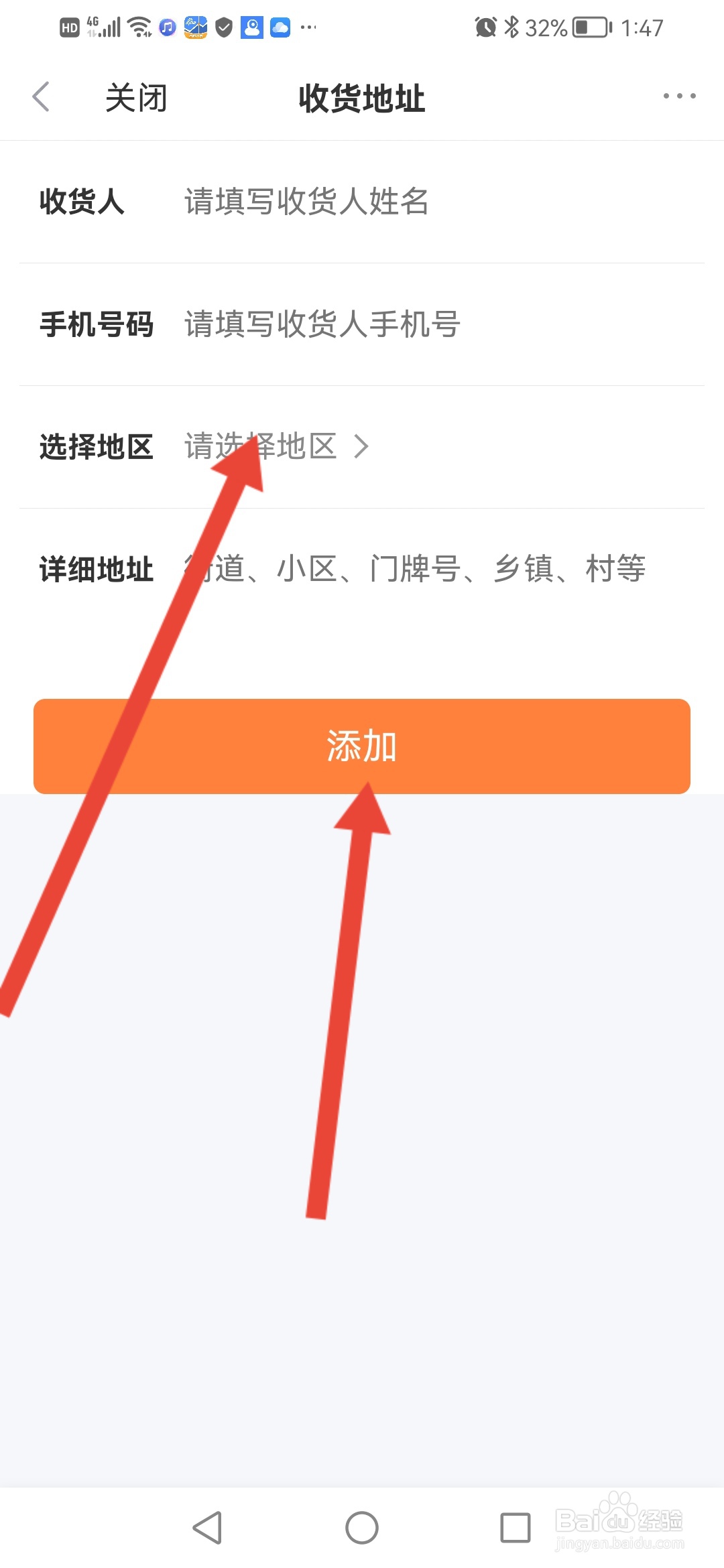724x1568 pixels.
Task: Open the region picker chevron next to 请选择地区
Action: pyautogui.click(x=362, y=446)
